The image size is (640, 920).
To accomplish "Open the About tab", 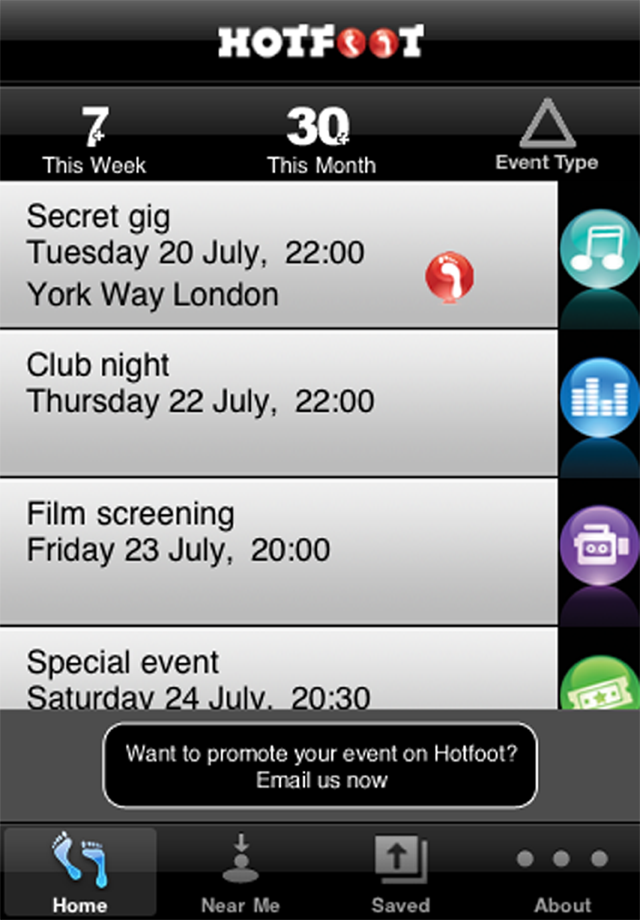I will (560, 870).
